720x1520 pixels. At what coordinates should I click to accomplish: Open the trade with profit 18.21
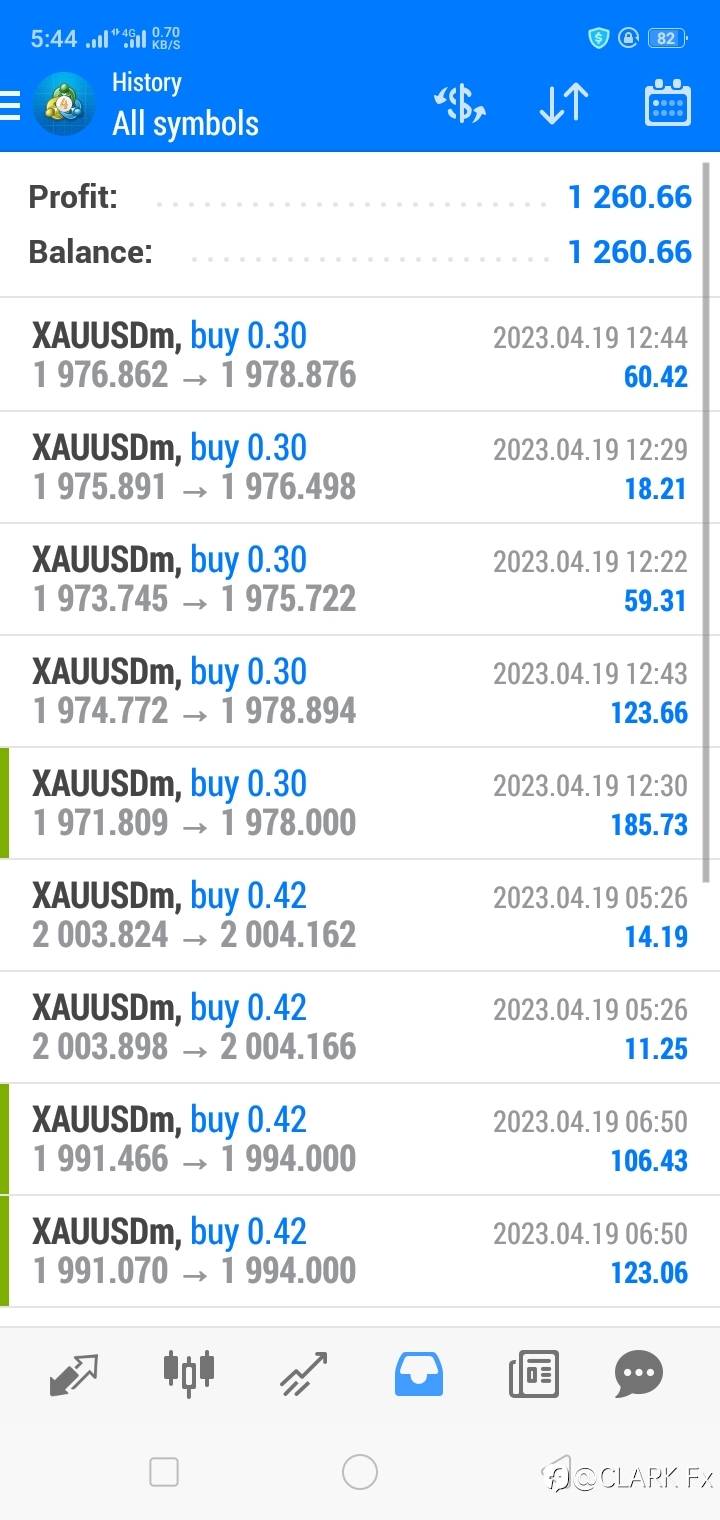click(360, 467)
